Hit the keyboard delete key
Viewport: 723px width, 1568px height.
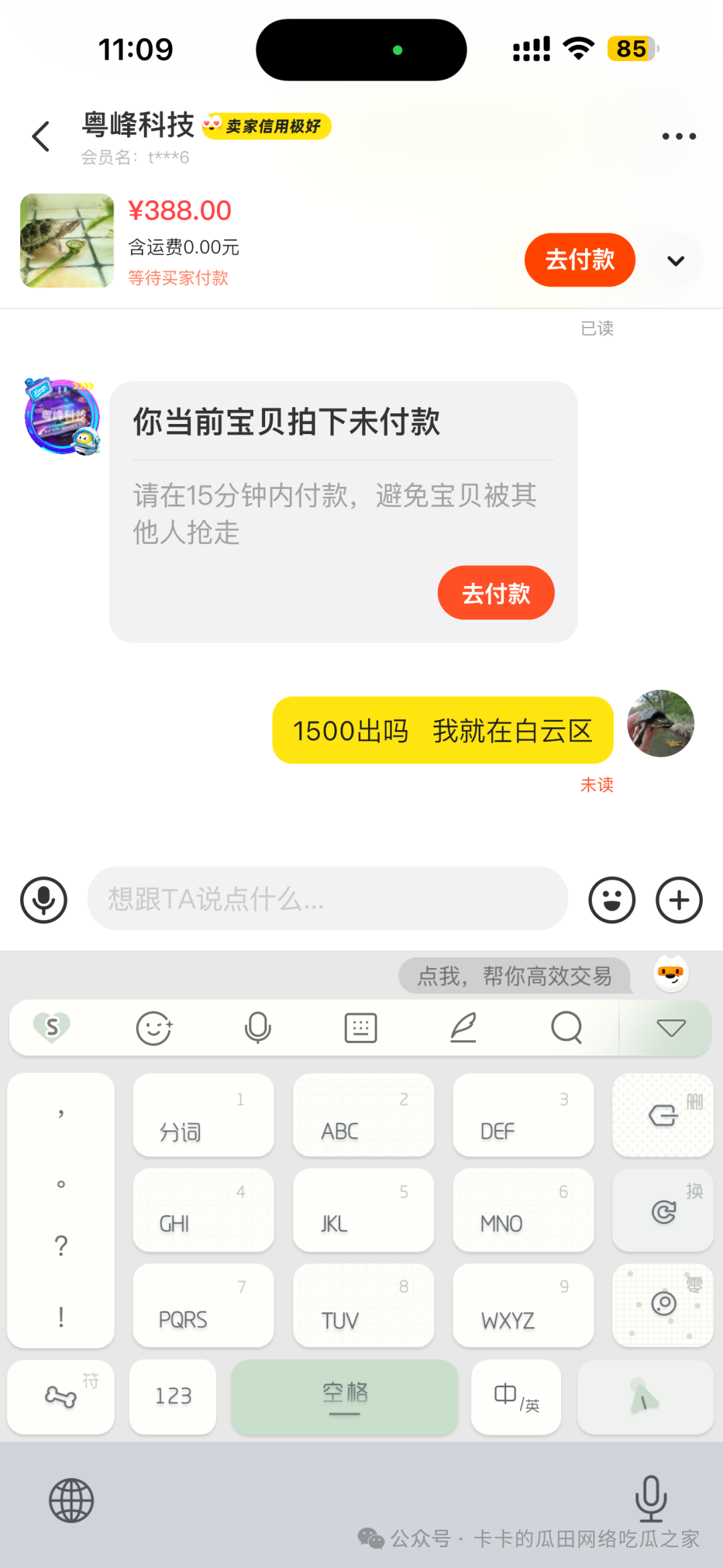[x=663, y=1115]
